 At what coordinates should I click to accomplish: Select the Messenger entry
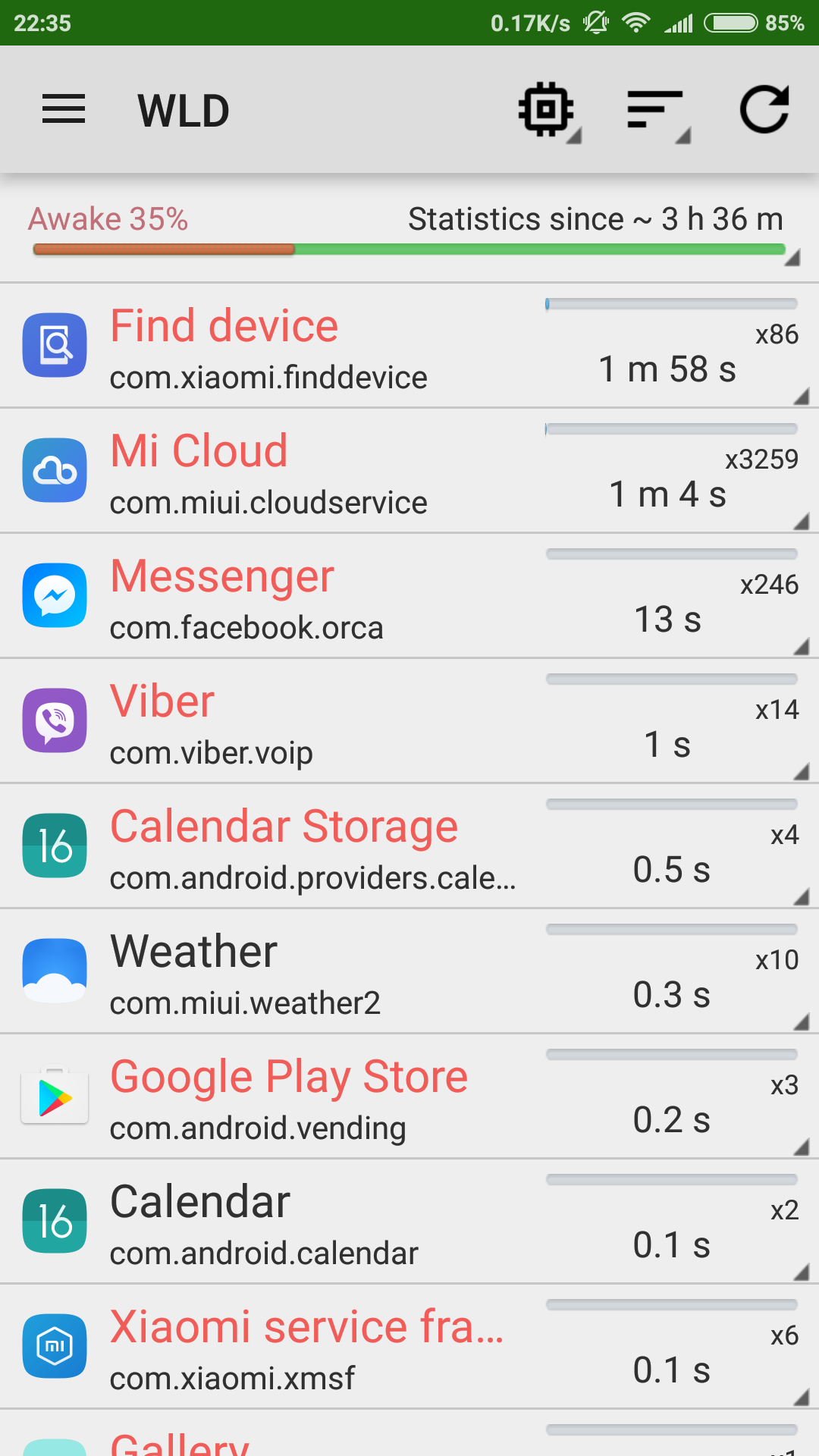[x=409, y=597]
